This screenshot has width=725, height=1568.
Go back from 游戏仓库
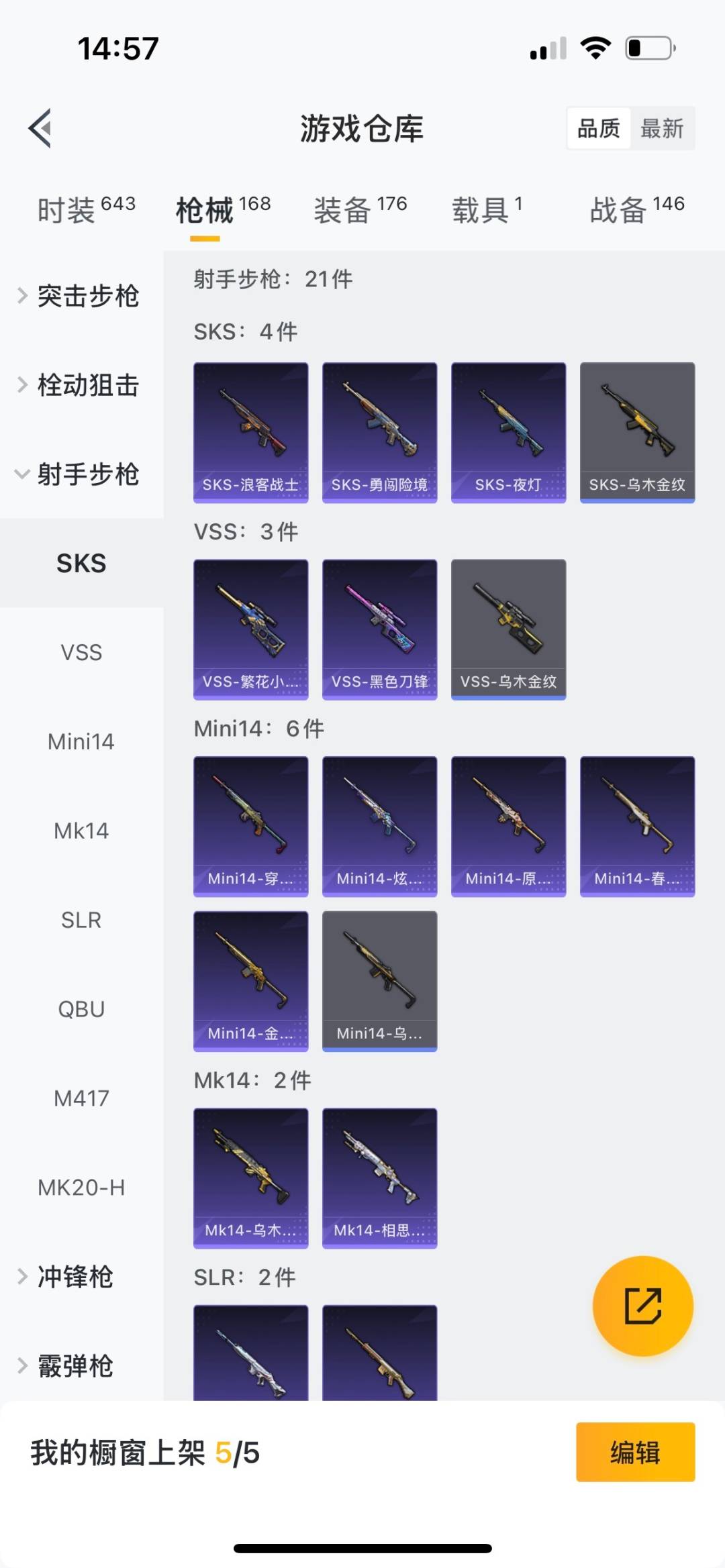(x=40, y=128)
